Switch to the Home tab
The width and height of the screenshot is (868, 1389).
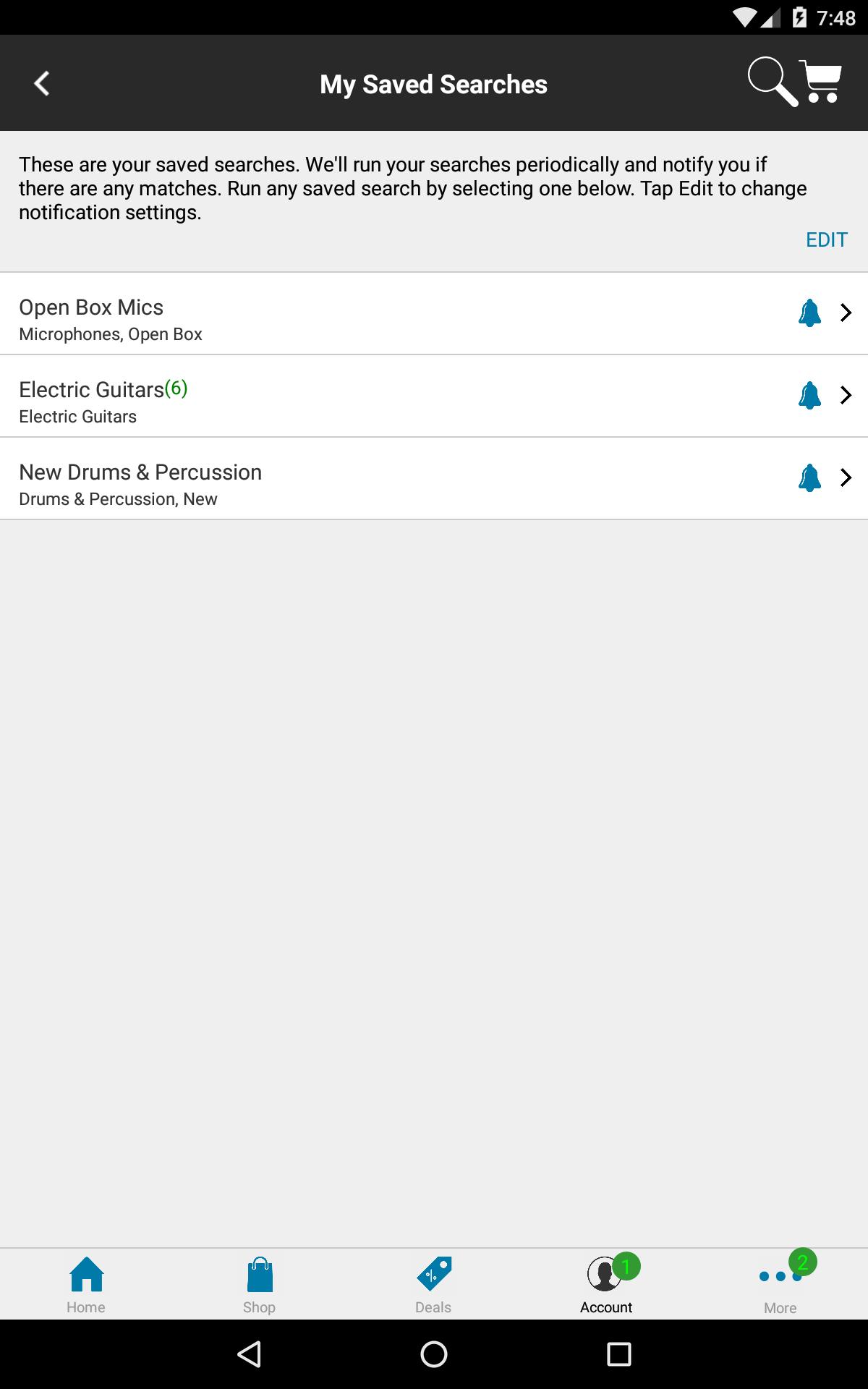86,1284
